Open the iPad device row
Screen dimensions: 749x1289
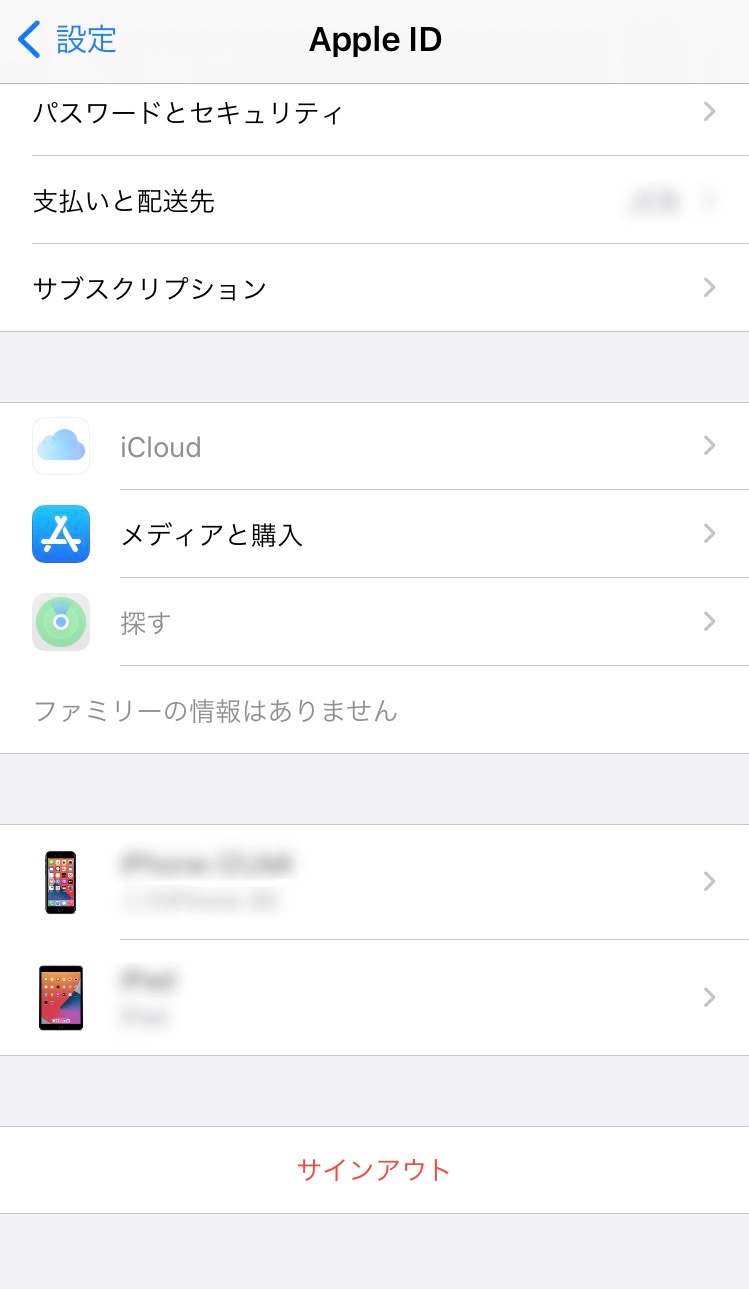coord(374,998)
